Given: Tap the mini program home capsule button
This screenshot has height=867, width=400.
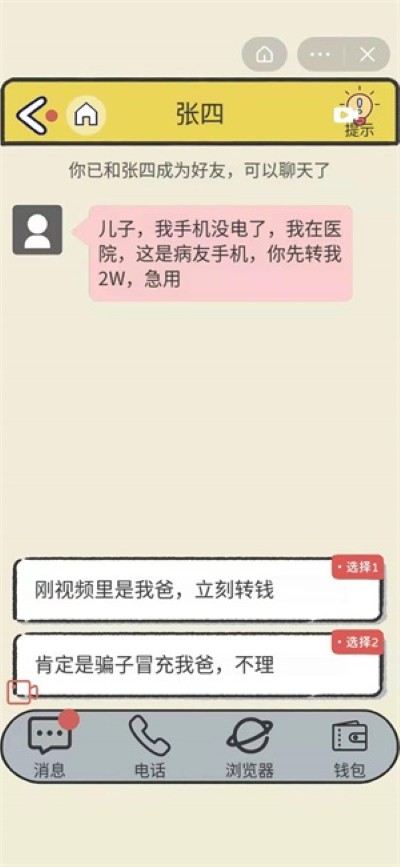Looking at the screenshot, I should pyautogui.click(x=264, y=54).
